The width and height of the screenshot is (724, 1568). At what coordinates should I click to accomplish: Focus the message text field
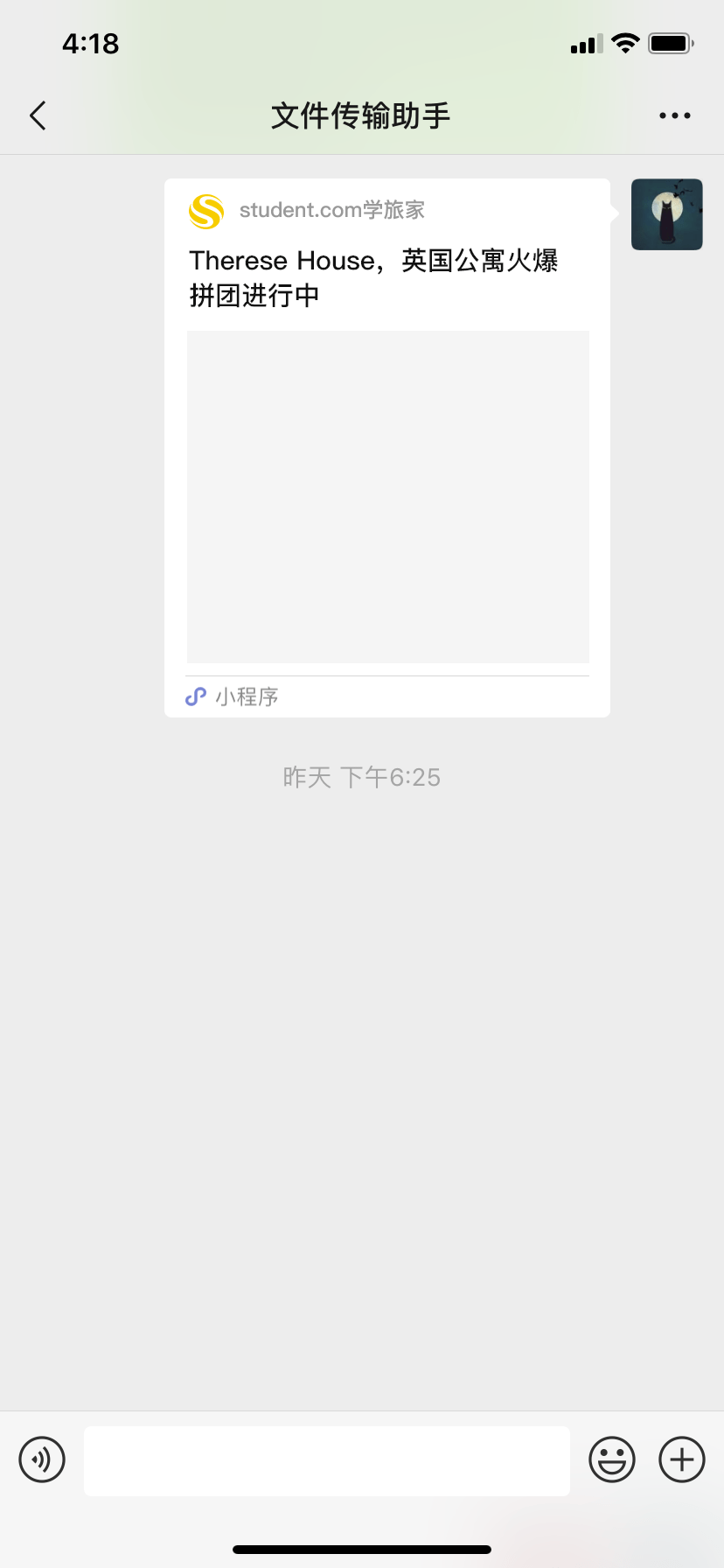(x=327, y=1460)
